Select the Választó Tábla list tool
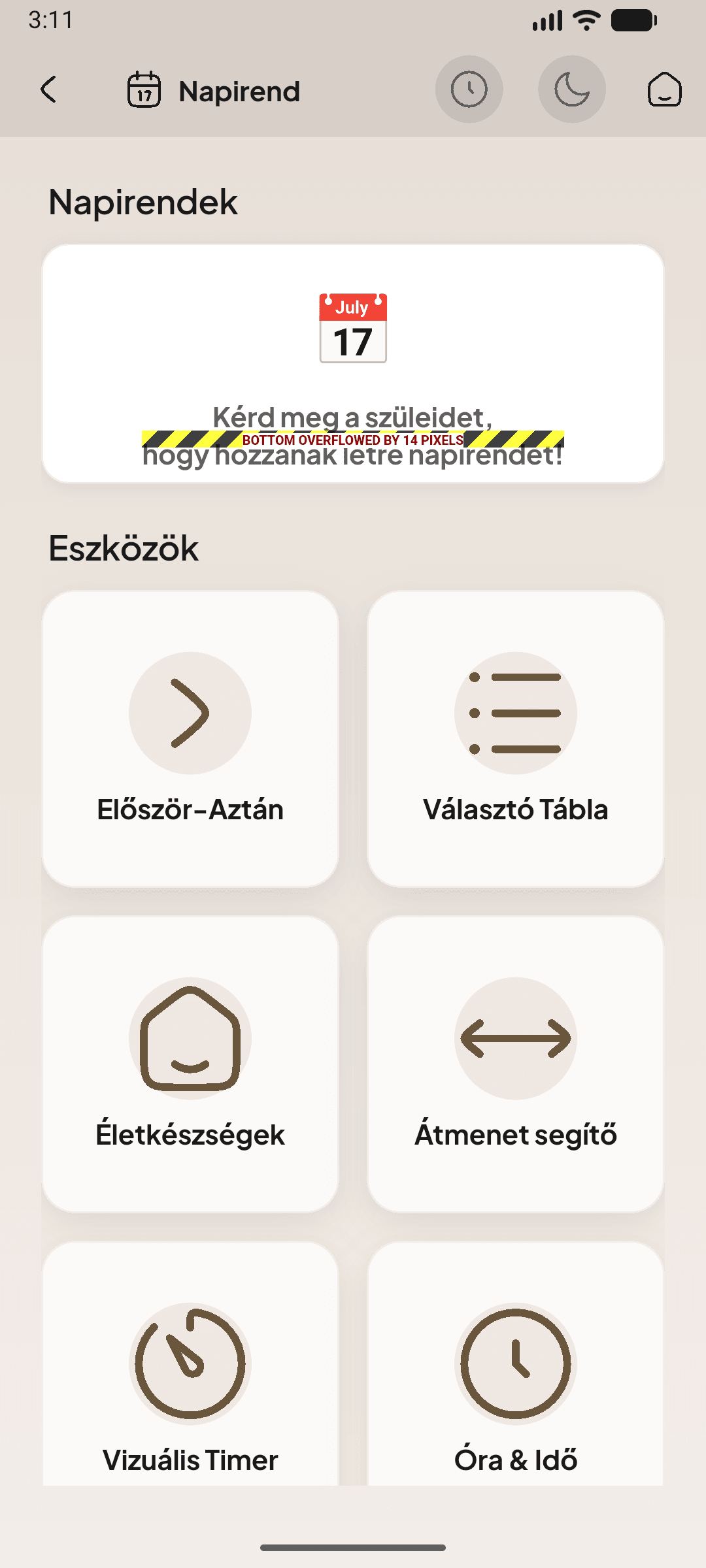Image resolution: width=706 pixels, height=1568 pixels. pos(516,738)
